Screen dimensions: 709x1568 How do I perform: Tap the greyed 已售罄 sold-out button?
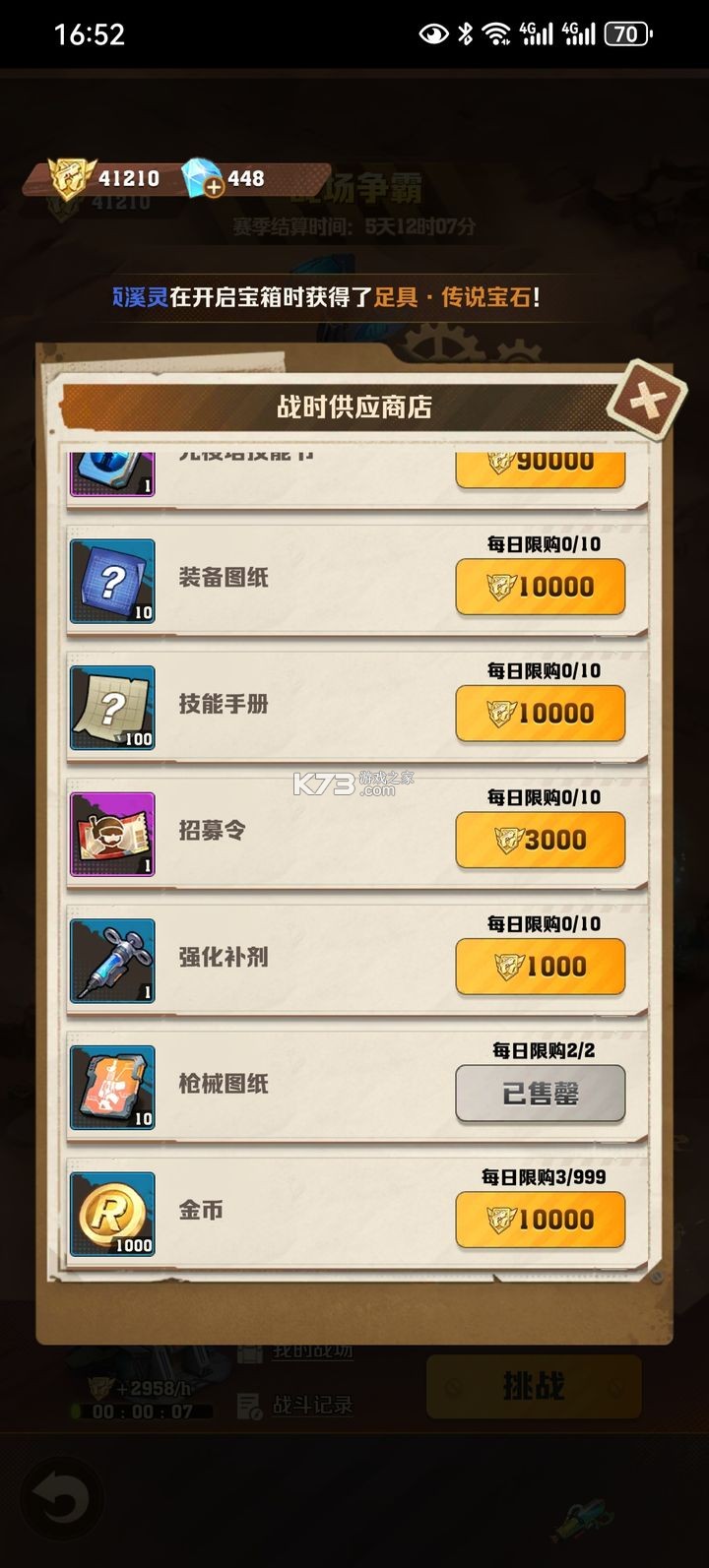coord(540,1093)
